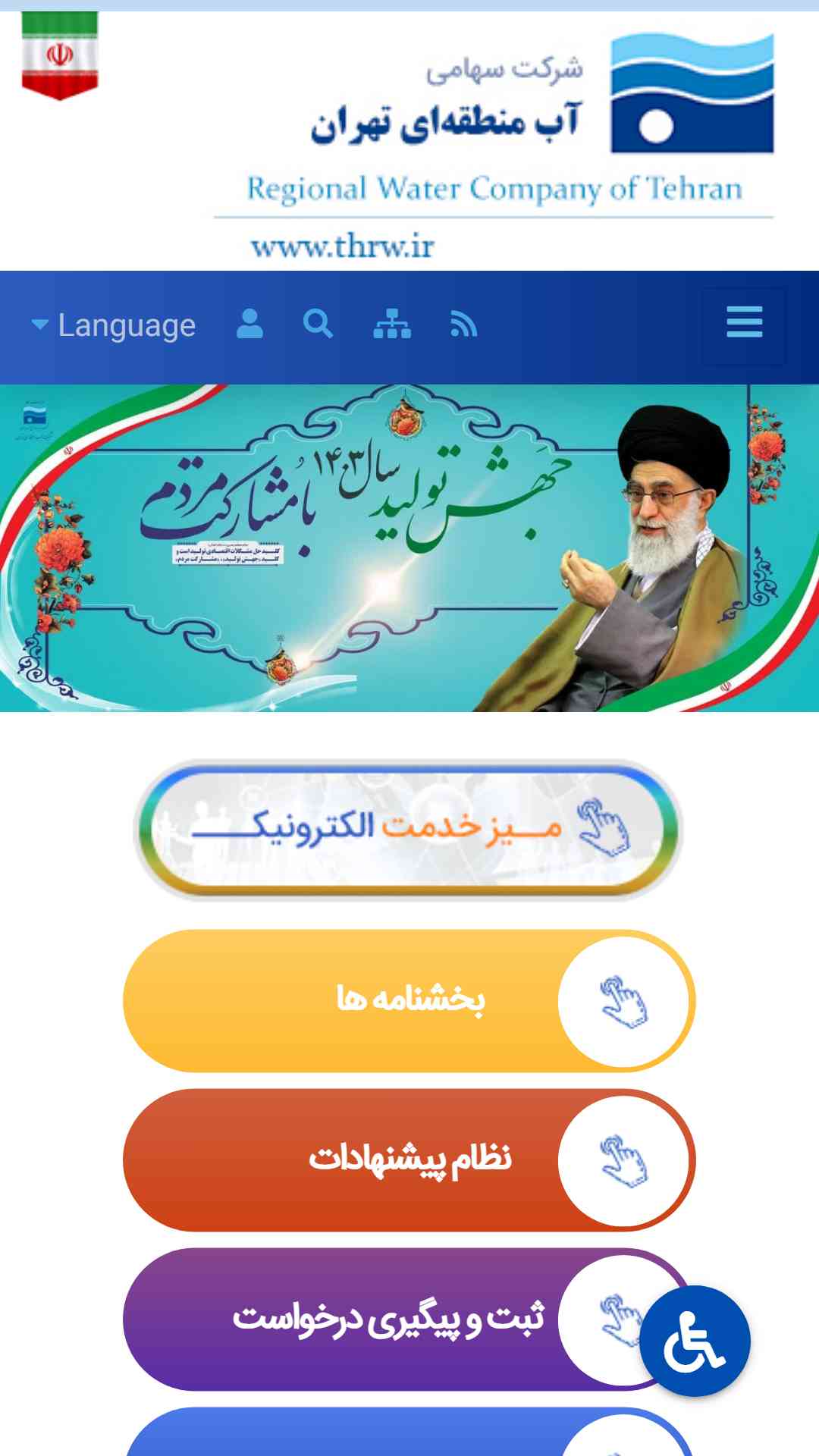Open بخشنامه ها
This screenshot has height=1456, width=819.
(409, 1000)
